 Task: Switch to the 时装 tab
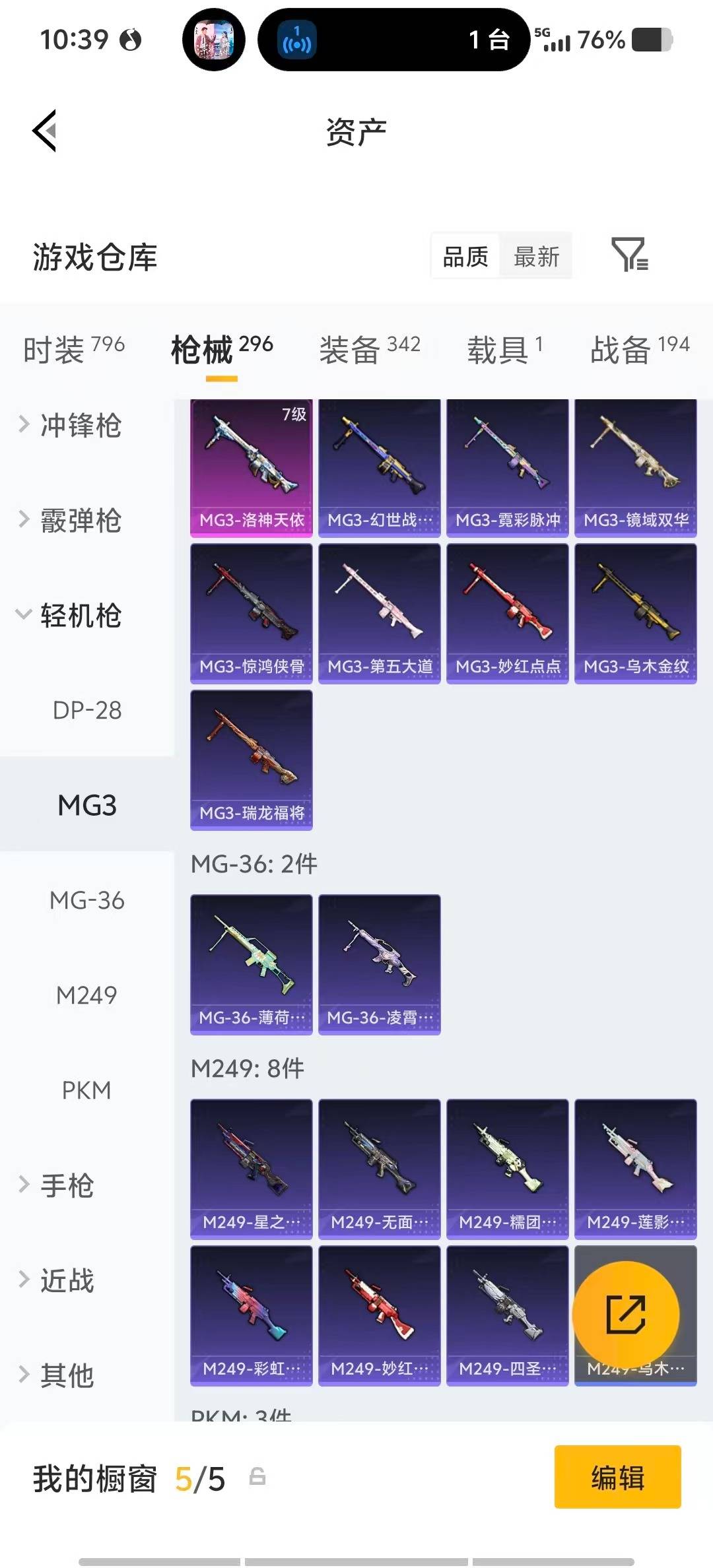pyautogui.click(x=73, y=348)
